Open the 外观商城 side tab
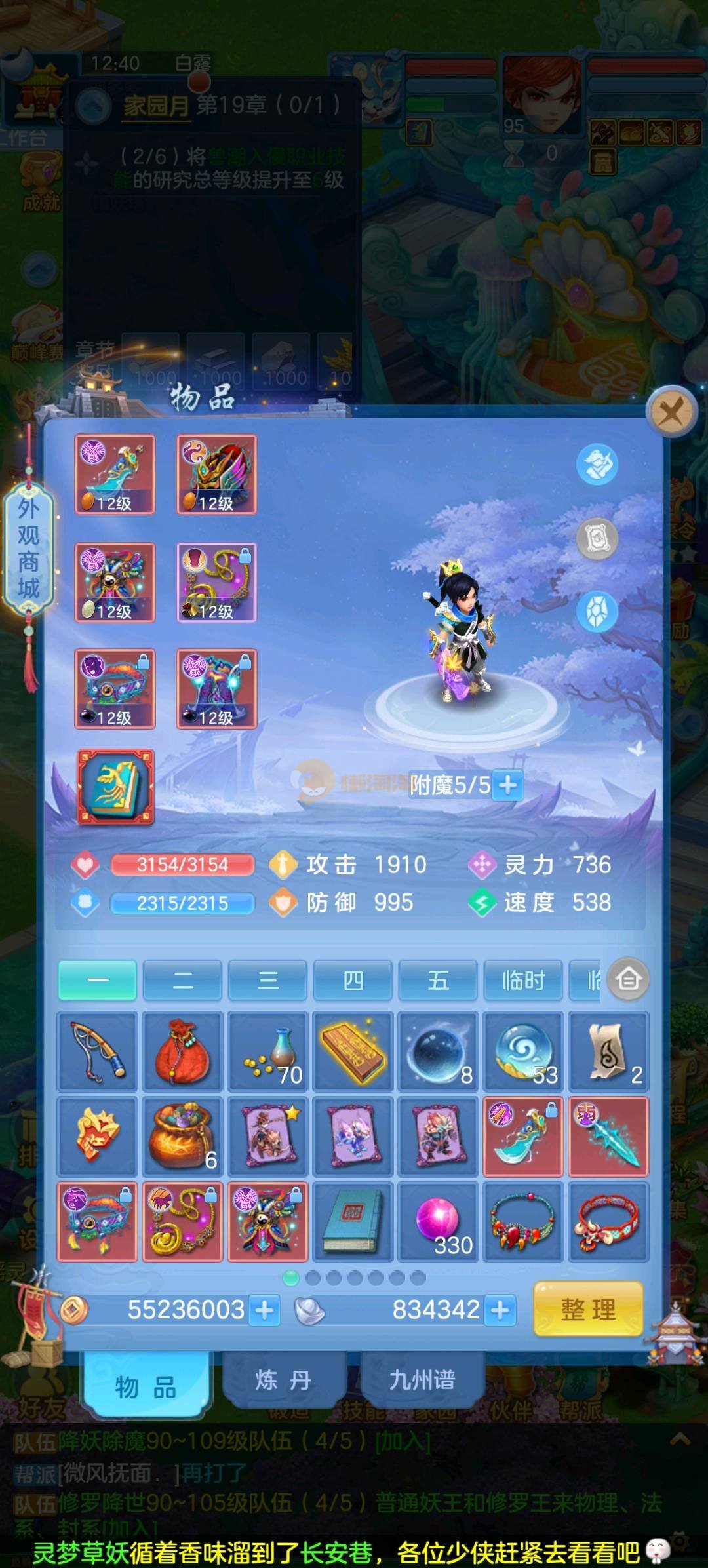The image size is (708, 1568). point(28,548)
